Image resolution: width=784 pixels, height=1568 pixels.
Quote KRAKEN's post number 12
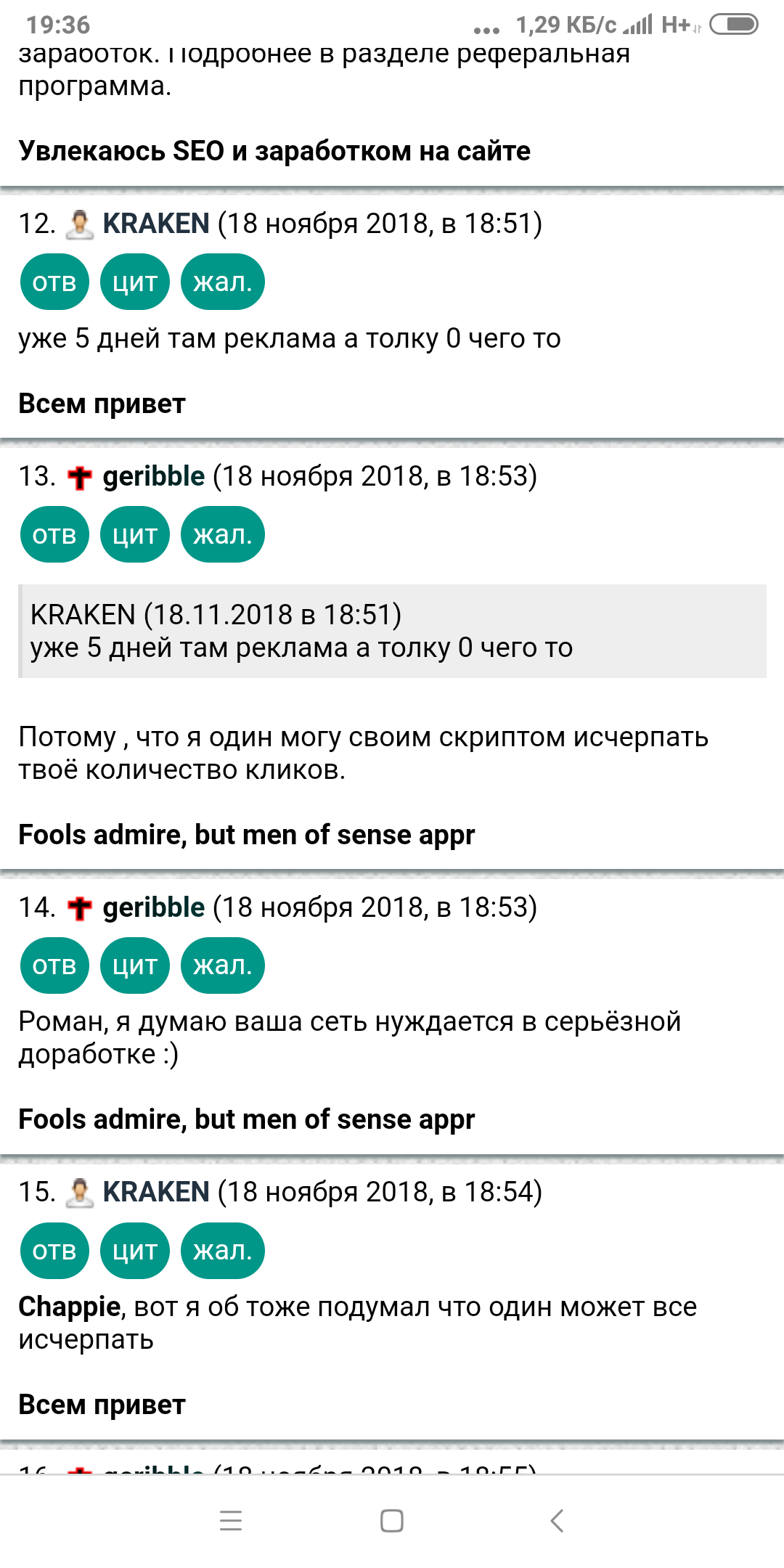point(135,282)
